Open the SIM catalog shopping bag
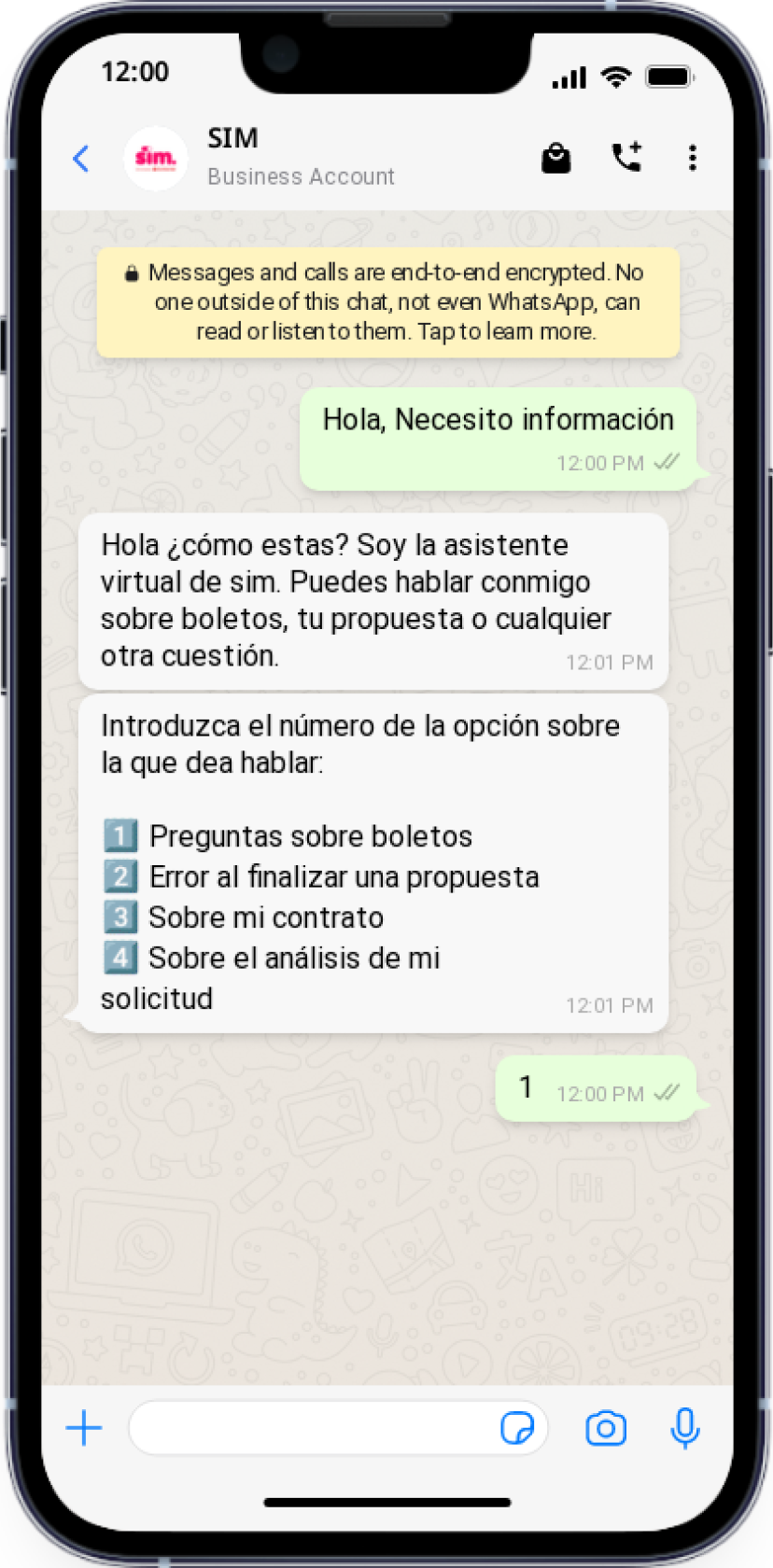The image size is (773, 1568). (x=556, y=158)
